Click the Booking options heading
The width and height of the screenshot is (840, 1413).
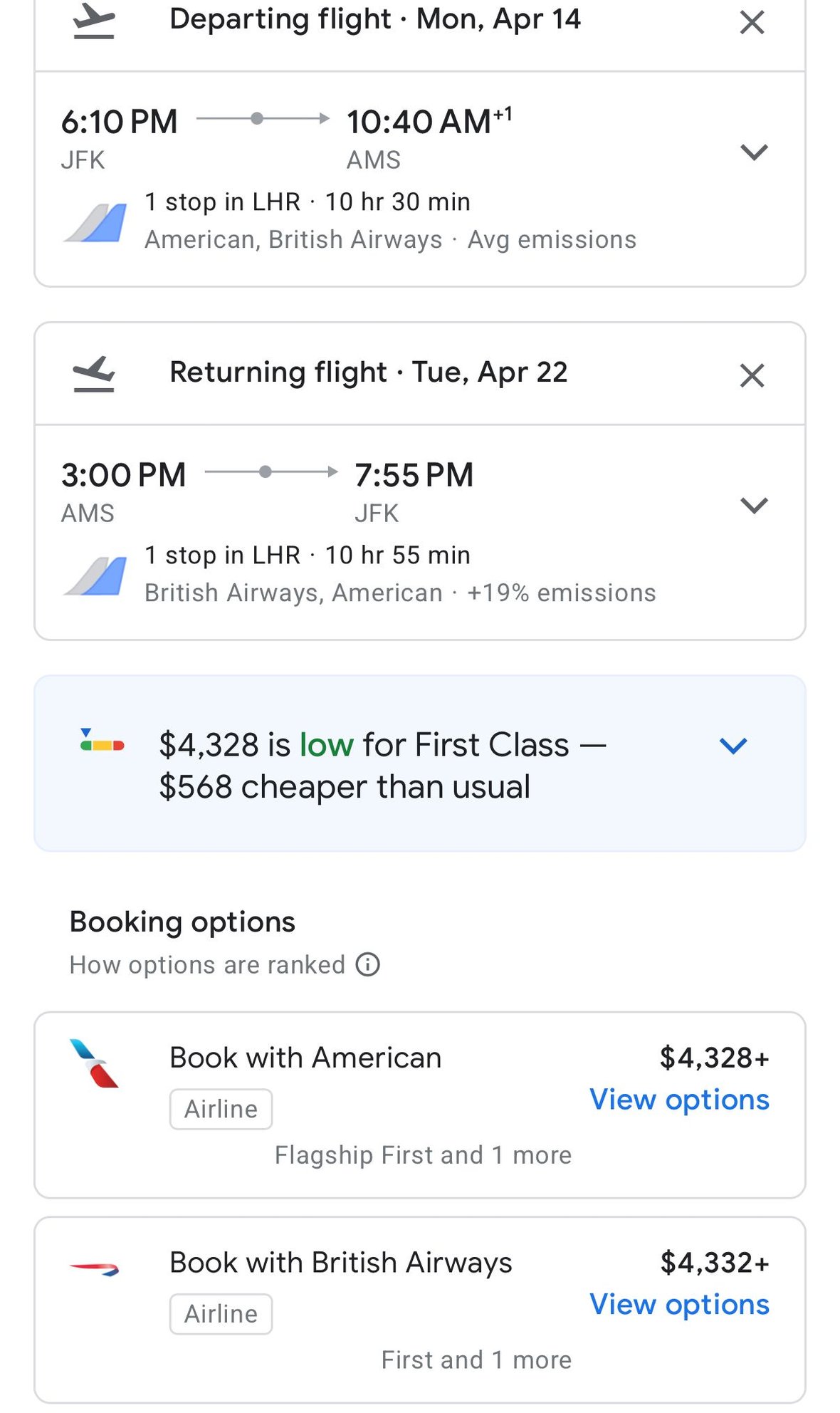[182, 921]
